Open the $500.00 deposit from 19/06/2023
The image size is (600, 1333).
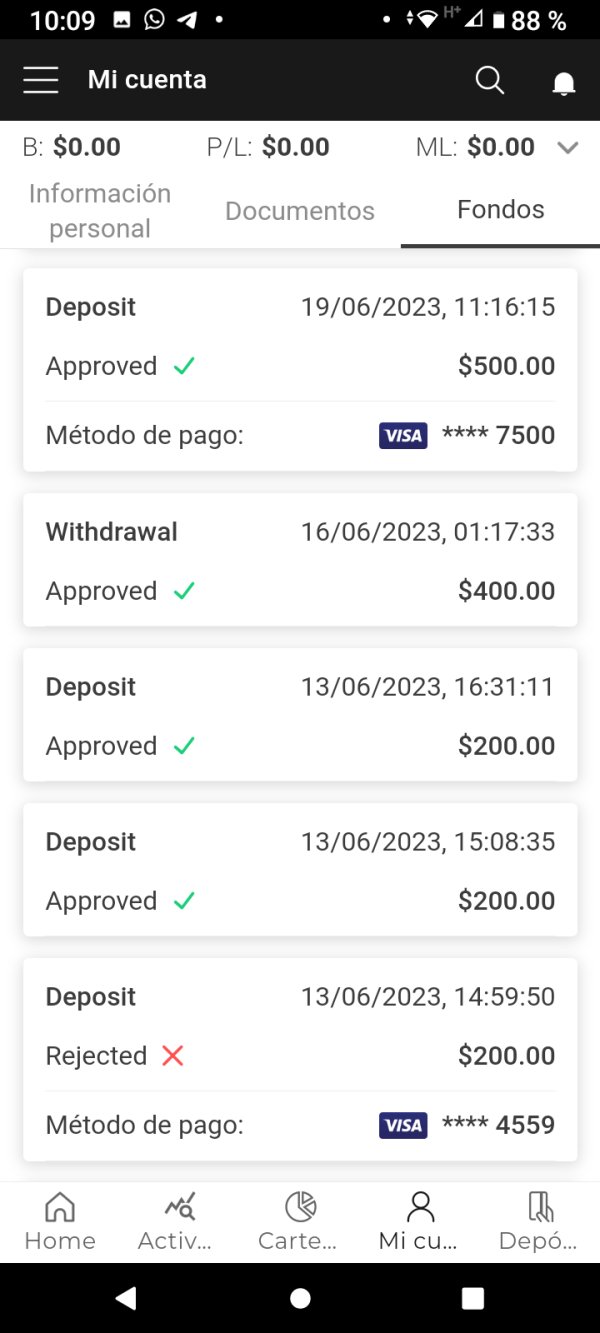[300, 370]
